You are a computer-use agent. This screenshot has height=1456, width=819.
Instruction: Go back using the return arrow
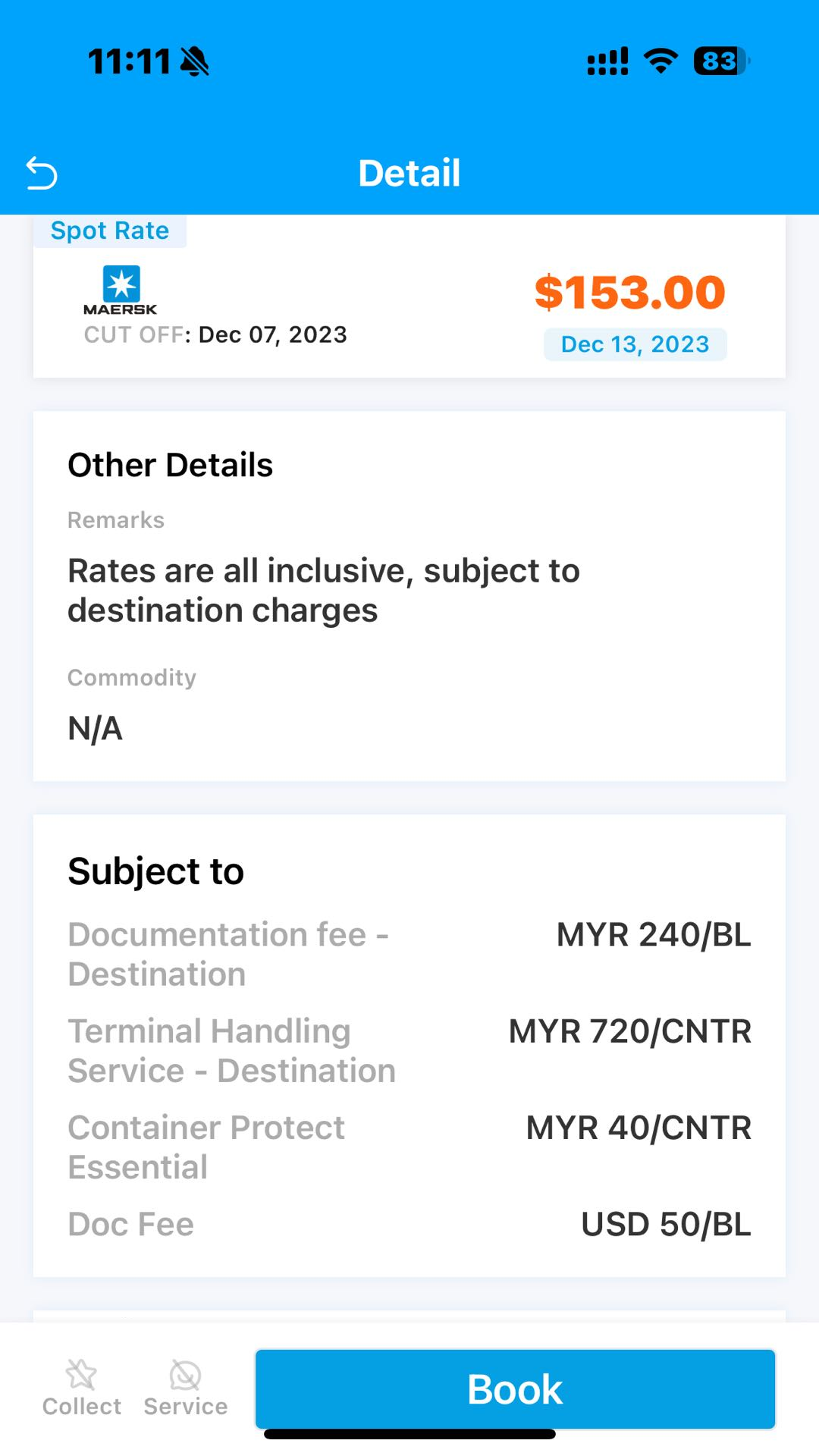click(x=42, y=173)
